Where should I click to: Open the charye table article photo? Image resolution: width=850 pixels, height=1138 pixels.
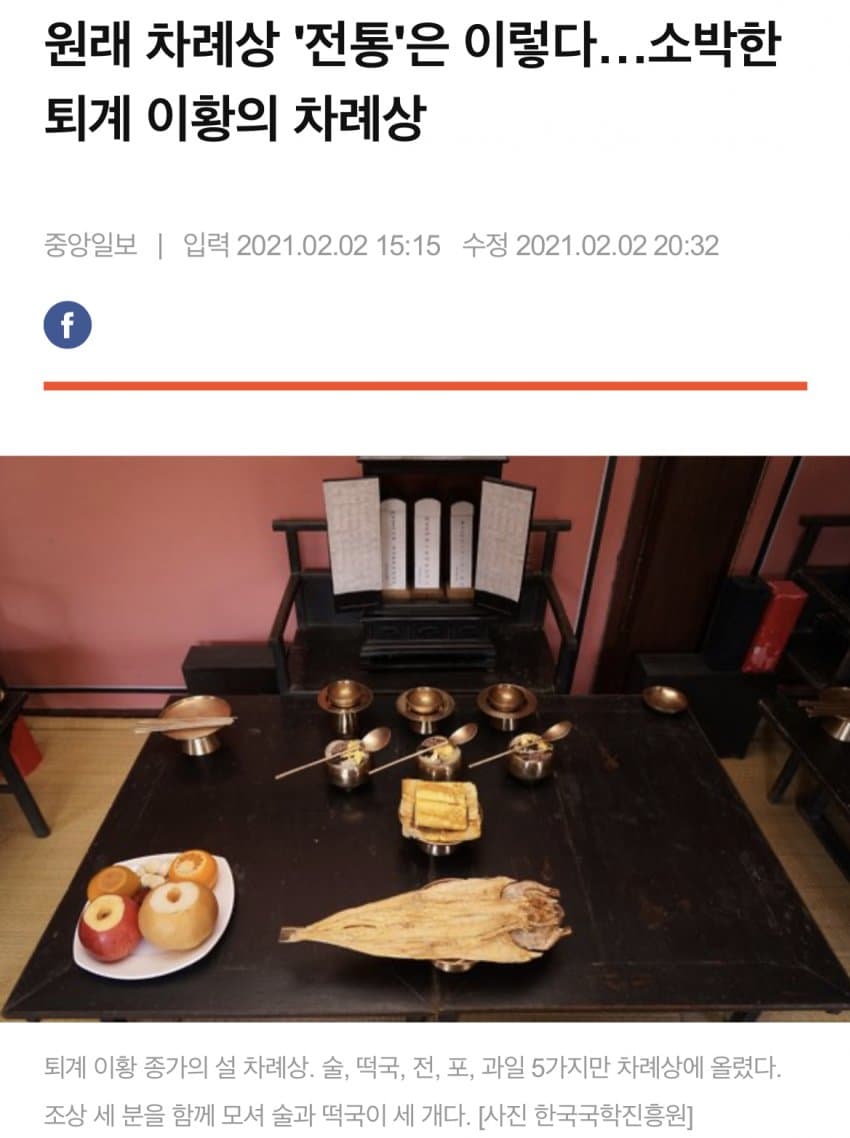425,738
